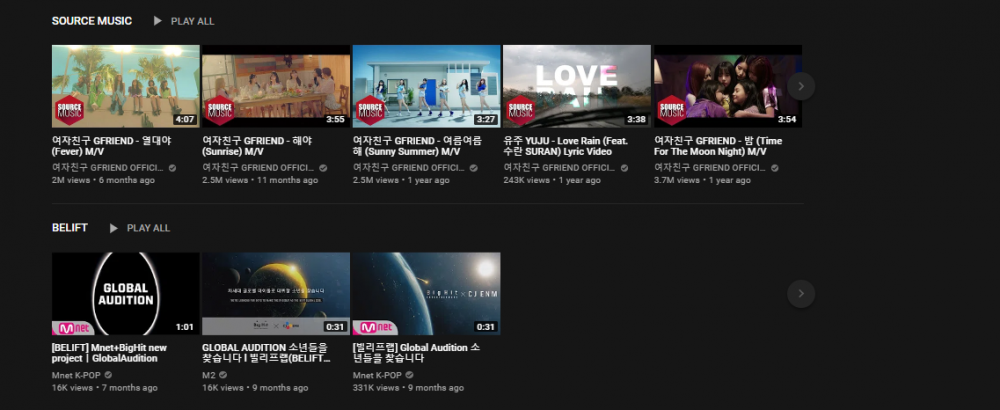Open GFRIEND Sunny Summer M/V video
The width and height of the screenshot is (1000, 410).
coord(426,85)
